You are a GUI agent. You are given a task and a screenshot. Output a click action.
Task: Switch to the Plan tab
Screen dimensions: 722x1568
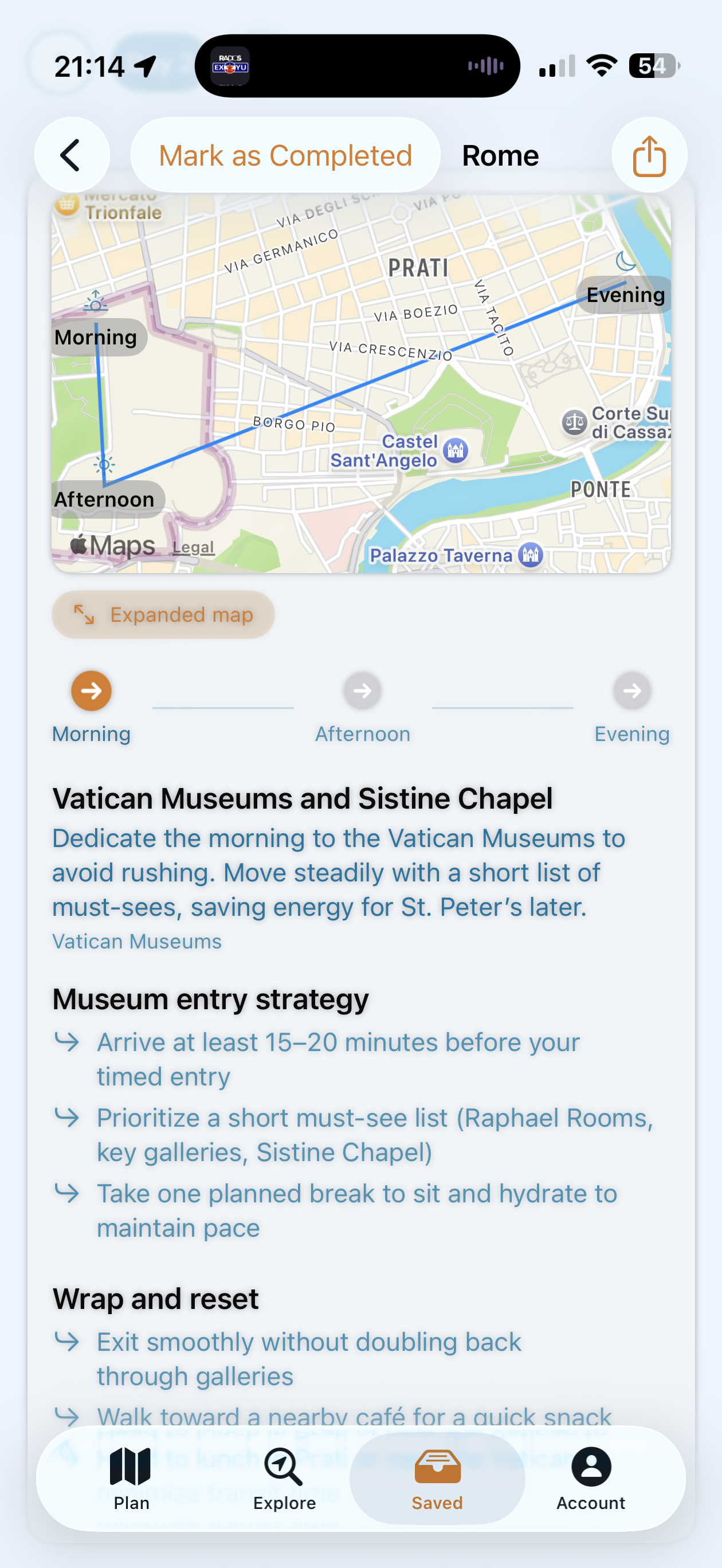[x=131, y=1478]
